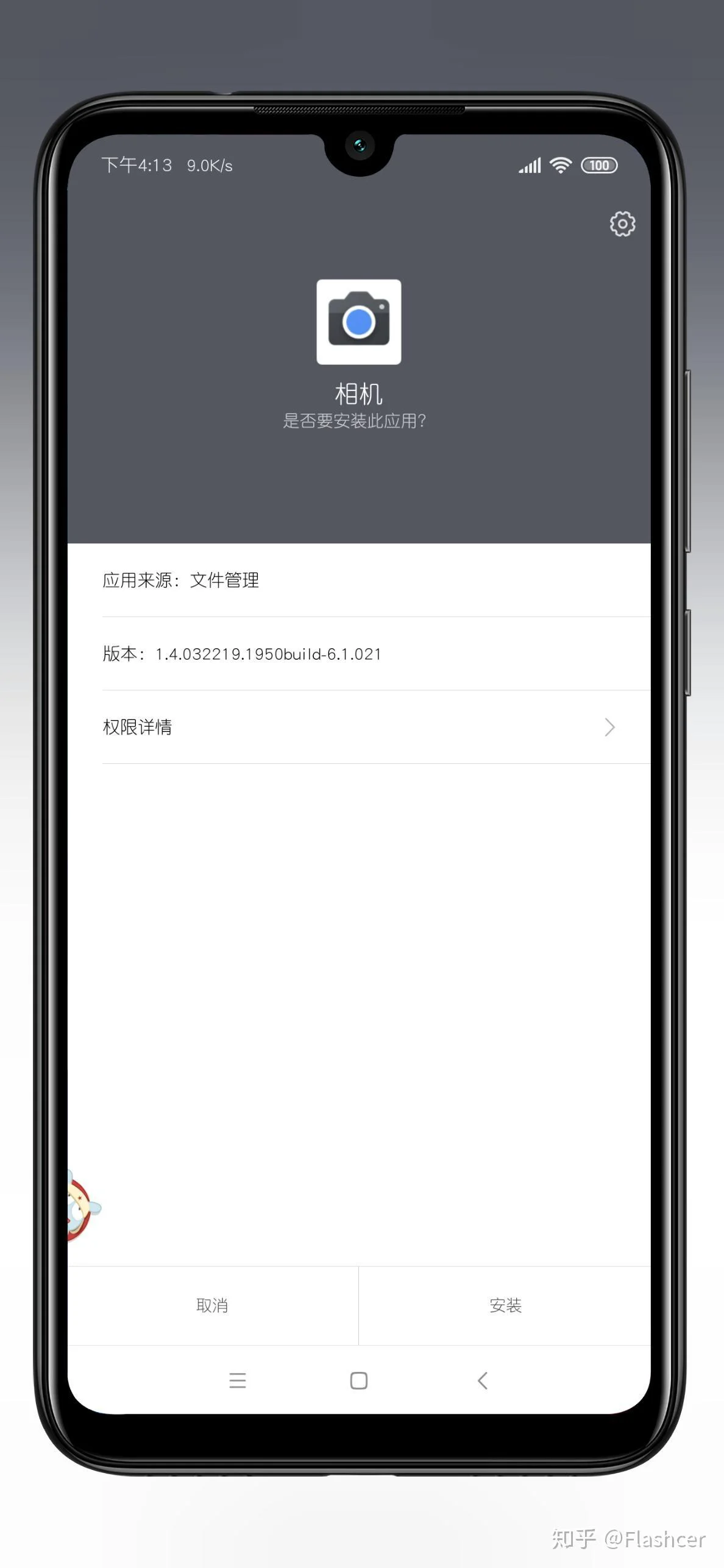Viewport: 724px width, 1568px height.
Task: Go back using the navigation bar
Action: [482, 1380]
